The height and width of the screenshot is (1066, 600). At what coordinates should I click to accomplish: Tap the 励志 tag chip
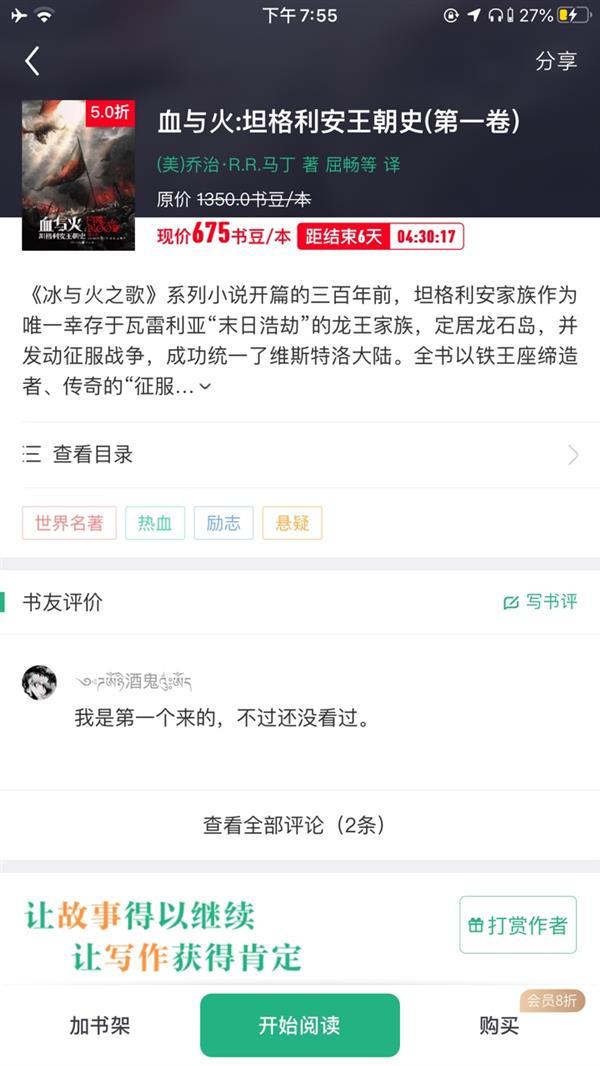coord(224,523)
